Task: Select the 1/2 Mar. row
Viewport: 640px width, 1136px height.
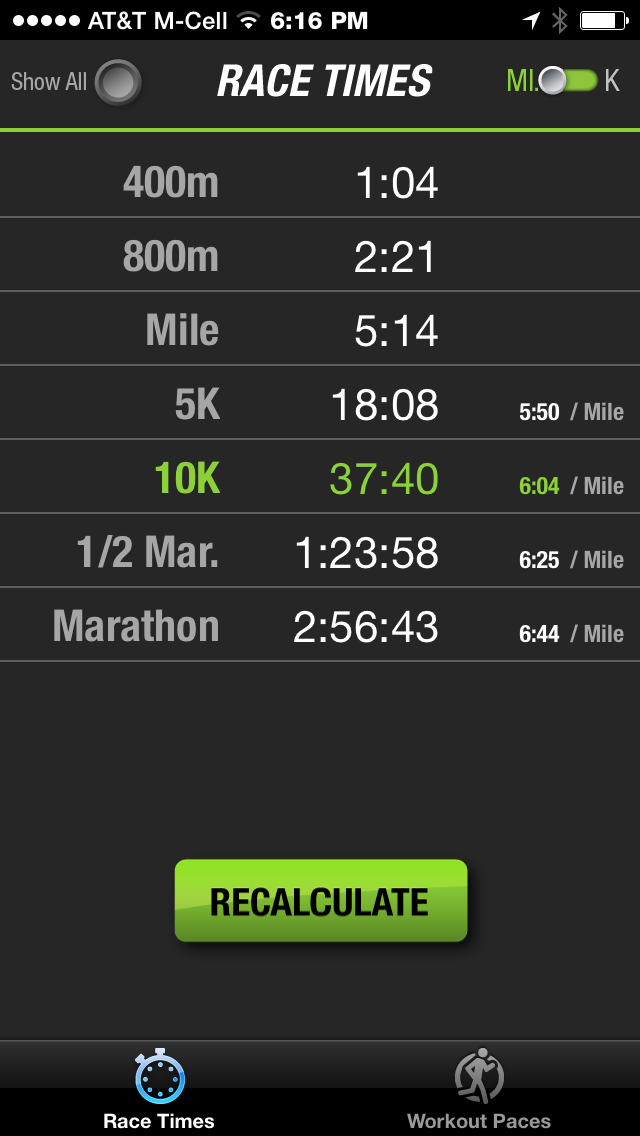Action: pos(320,551)
